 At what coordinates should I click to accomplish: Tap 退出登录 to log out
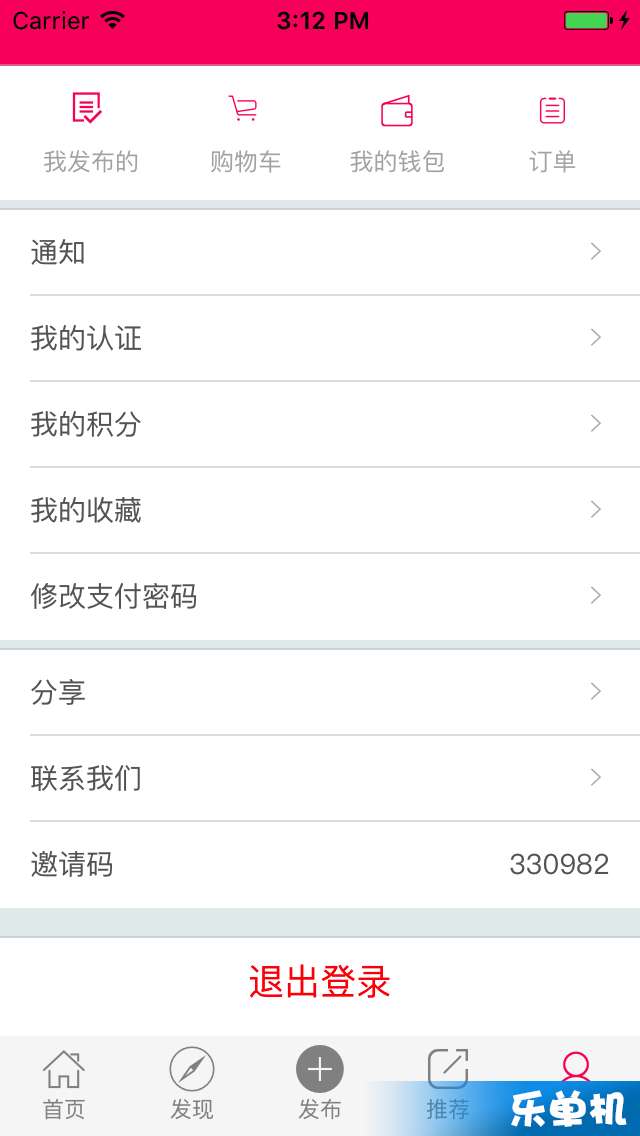(x=320, y=982)
